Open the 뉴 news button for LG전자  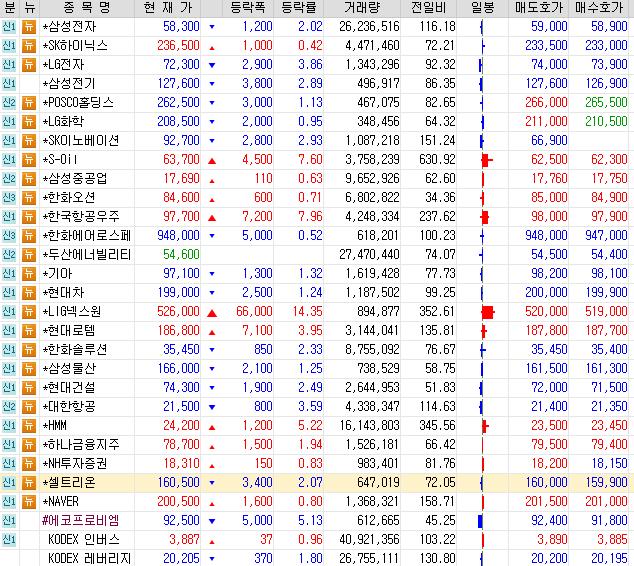(x=29, y=64)
